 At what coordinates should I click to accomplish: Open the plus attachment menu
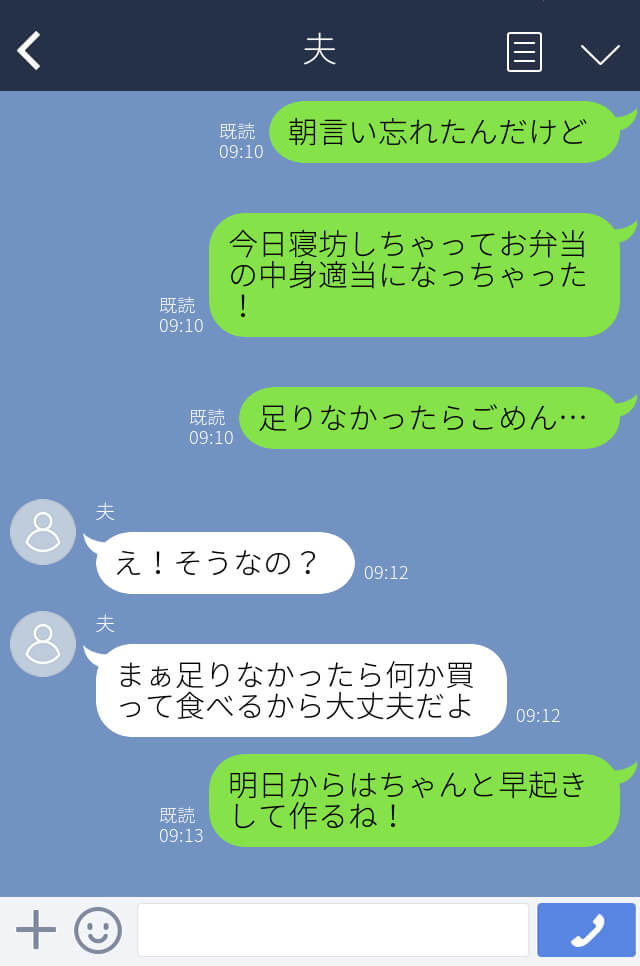(36, 930)
